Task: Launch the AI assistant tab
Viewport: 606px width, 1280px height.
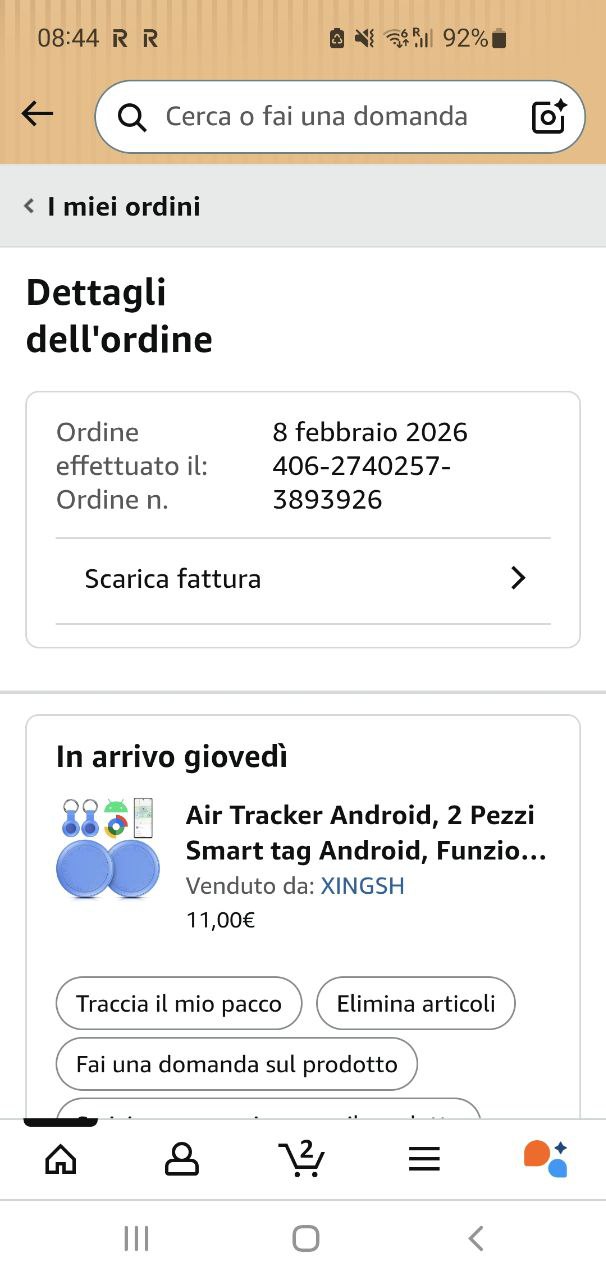Action: pyautogui.click(x=545, y=1159)
